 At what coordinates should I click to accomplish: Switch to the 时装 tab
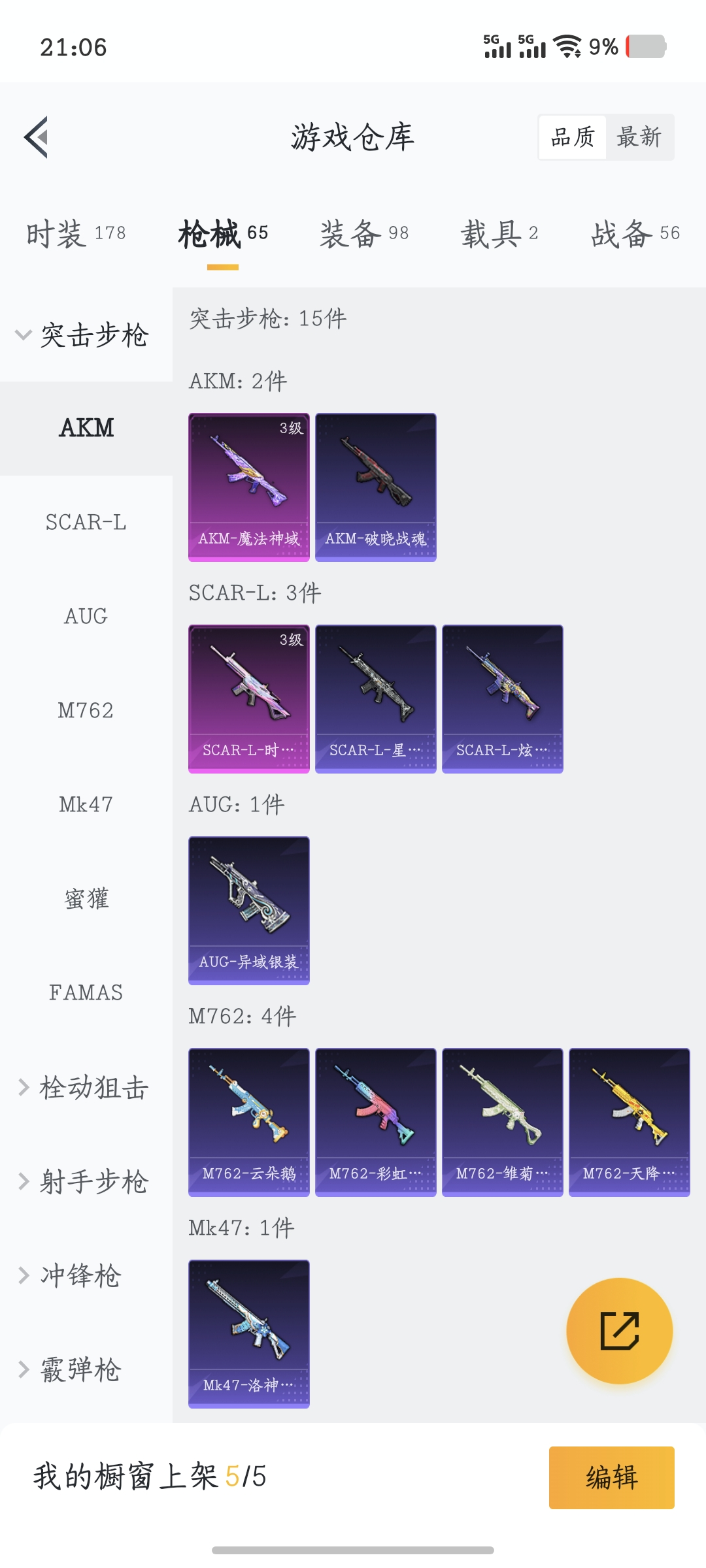(x=76, y=233)
